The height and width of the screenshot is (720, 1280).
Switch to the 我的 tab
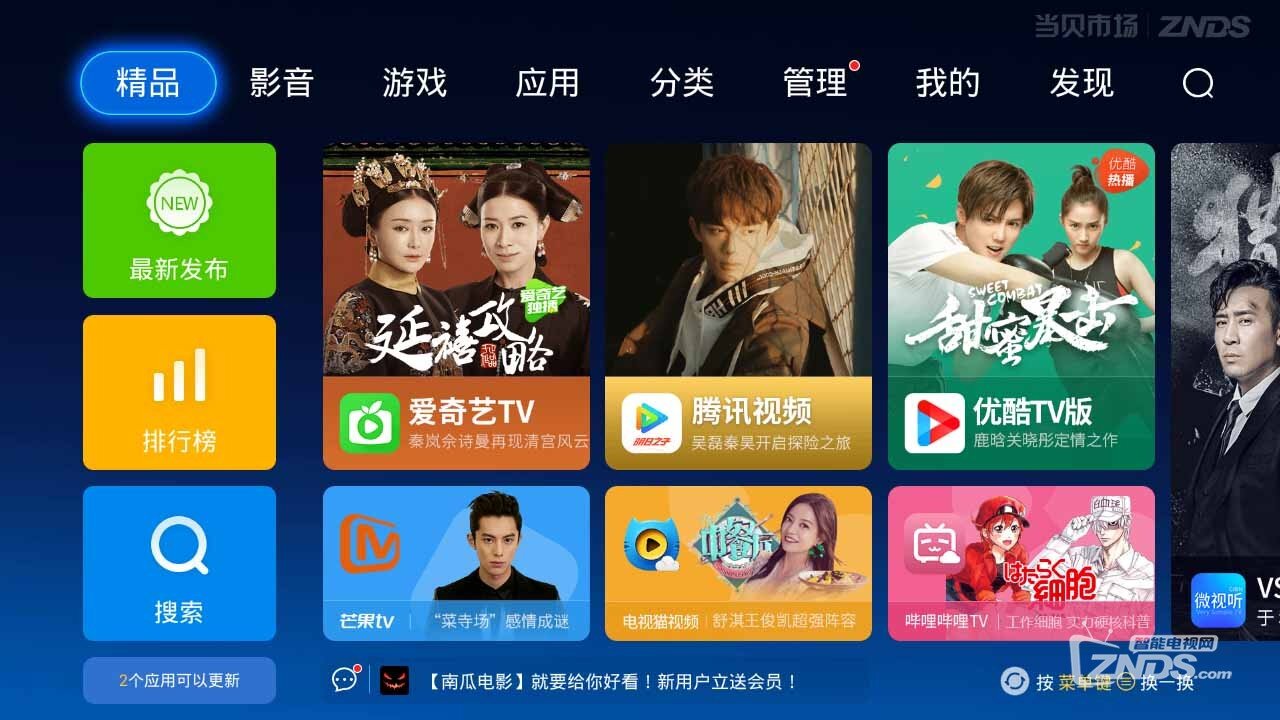tap(947, 83)
